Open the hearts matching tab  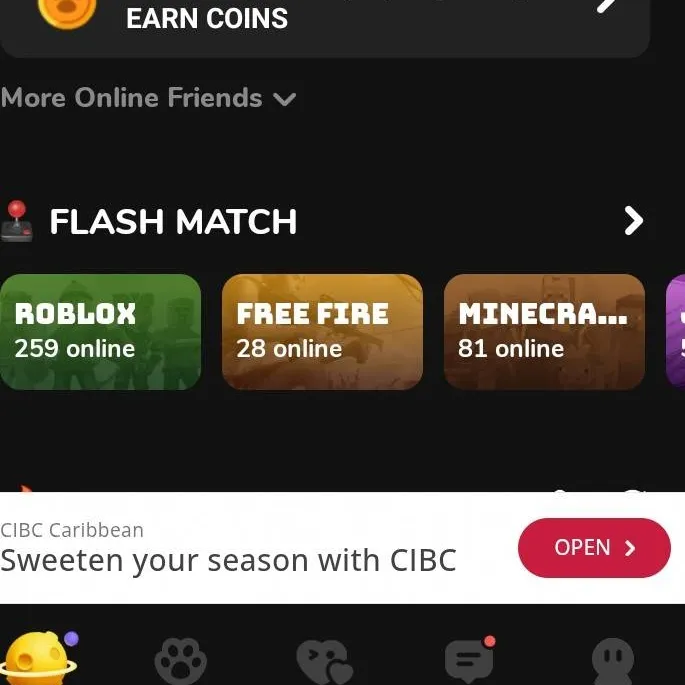(325, 662)
